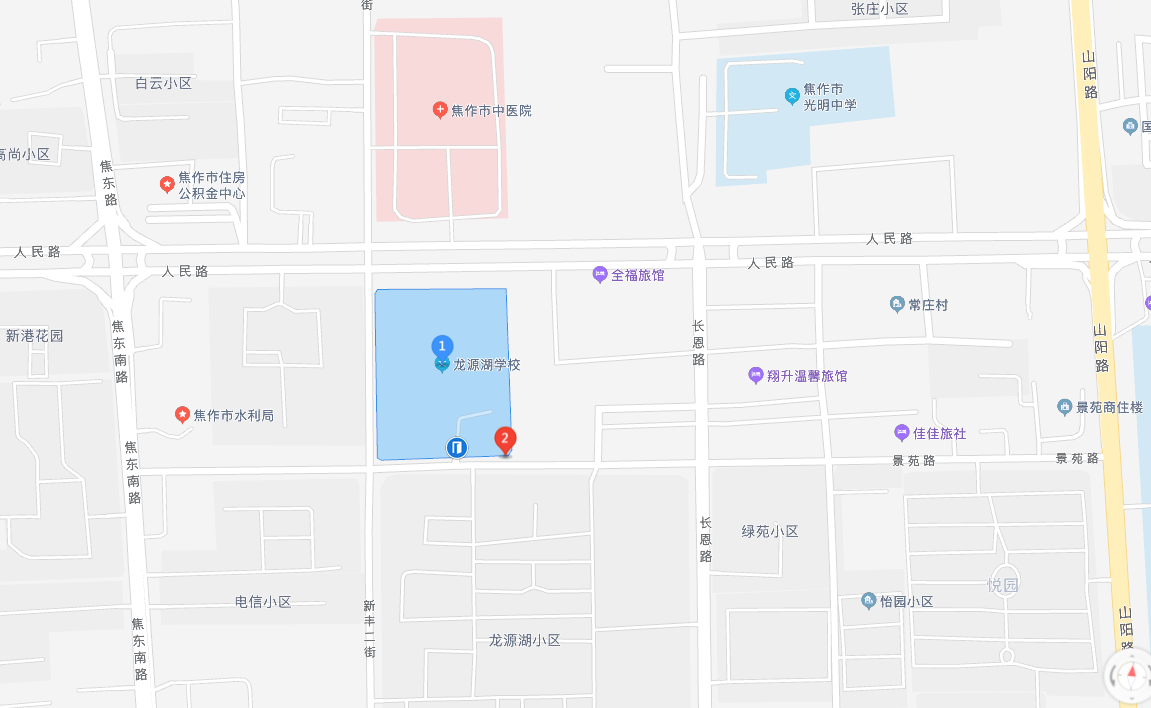Tap the parking icon beside 龙源湖学校
This screenshot has width=1151, height=708.
click(x=456, y=448)
